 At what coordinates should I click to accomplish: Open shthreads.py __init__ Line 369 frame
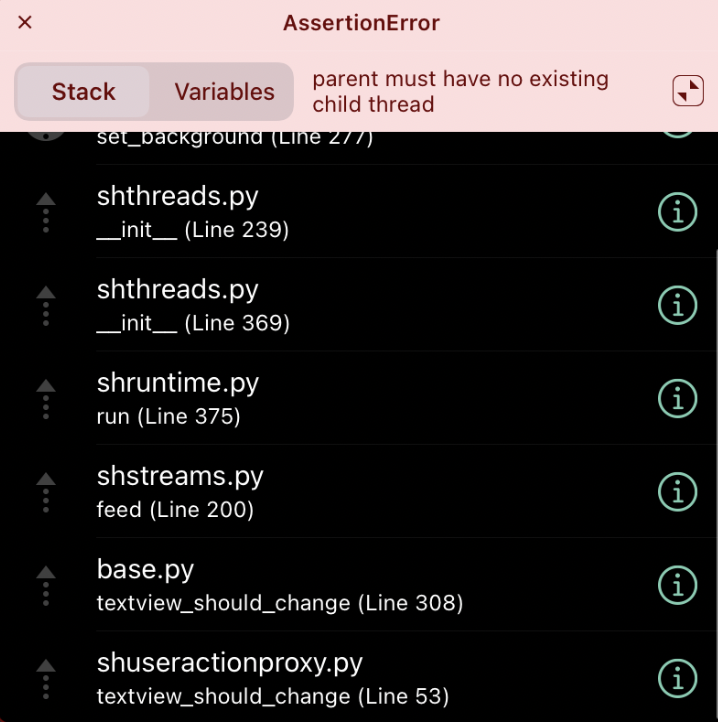point(300,305)
